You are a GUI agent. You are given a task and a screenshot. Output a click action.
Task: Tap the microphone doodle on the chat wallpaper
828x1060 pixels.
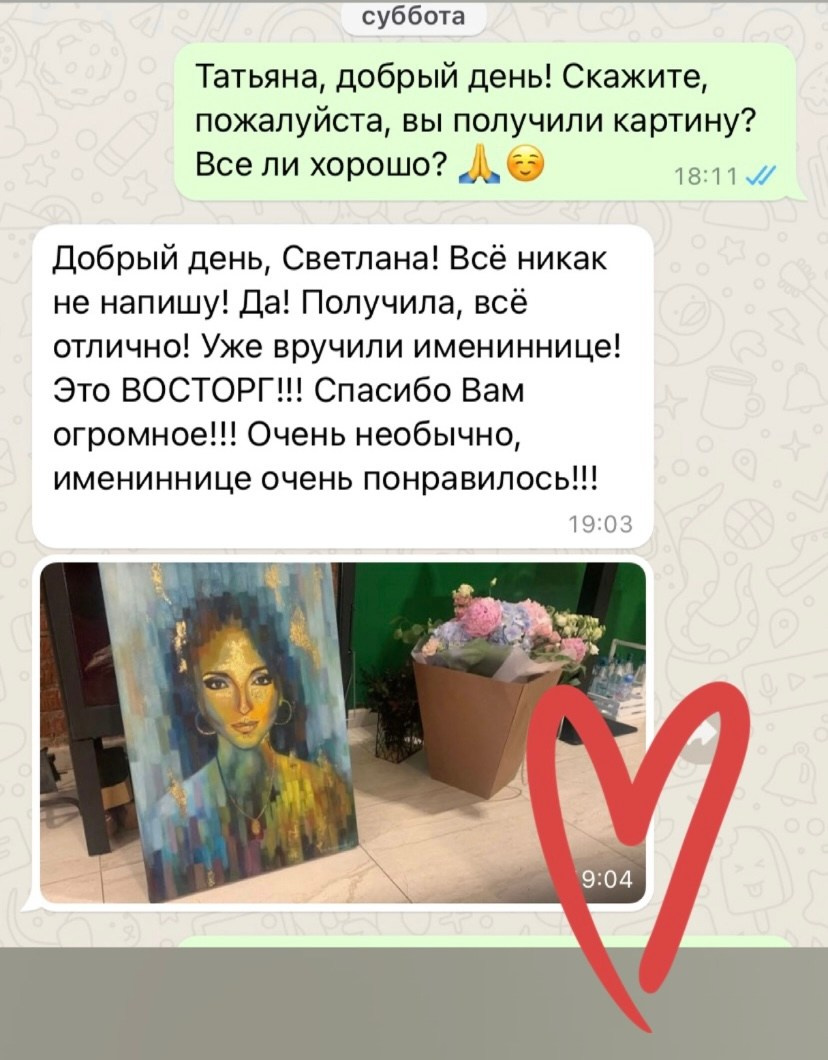click(768, 685)
